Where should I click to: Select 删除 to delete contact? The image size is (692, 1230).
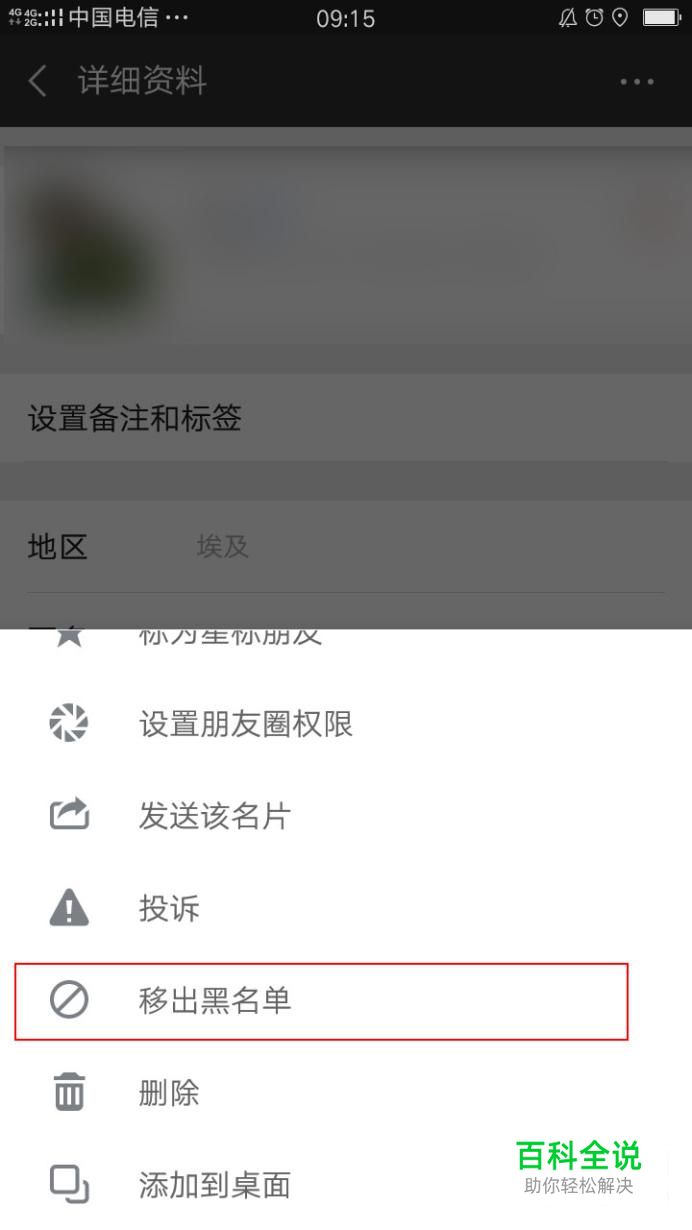coord(346,1092)
